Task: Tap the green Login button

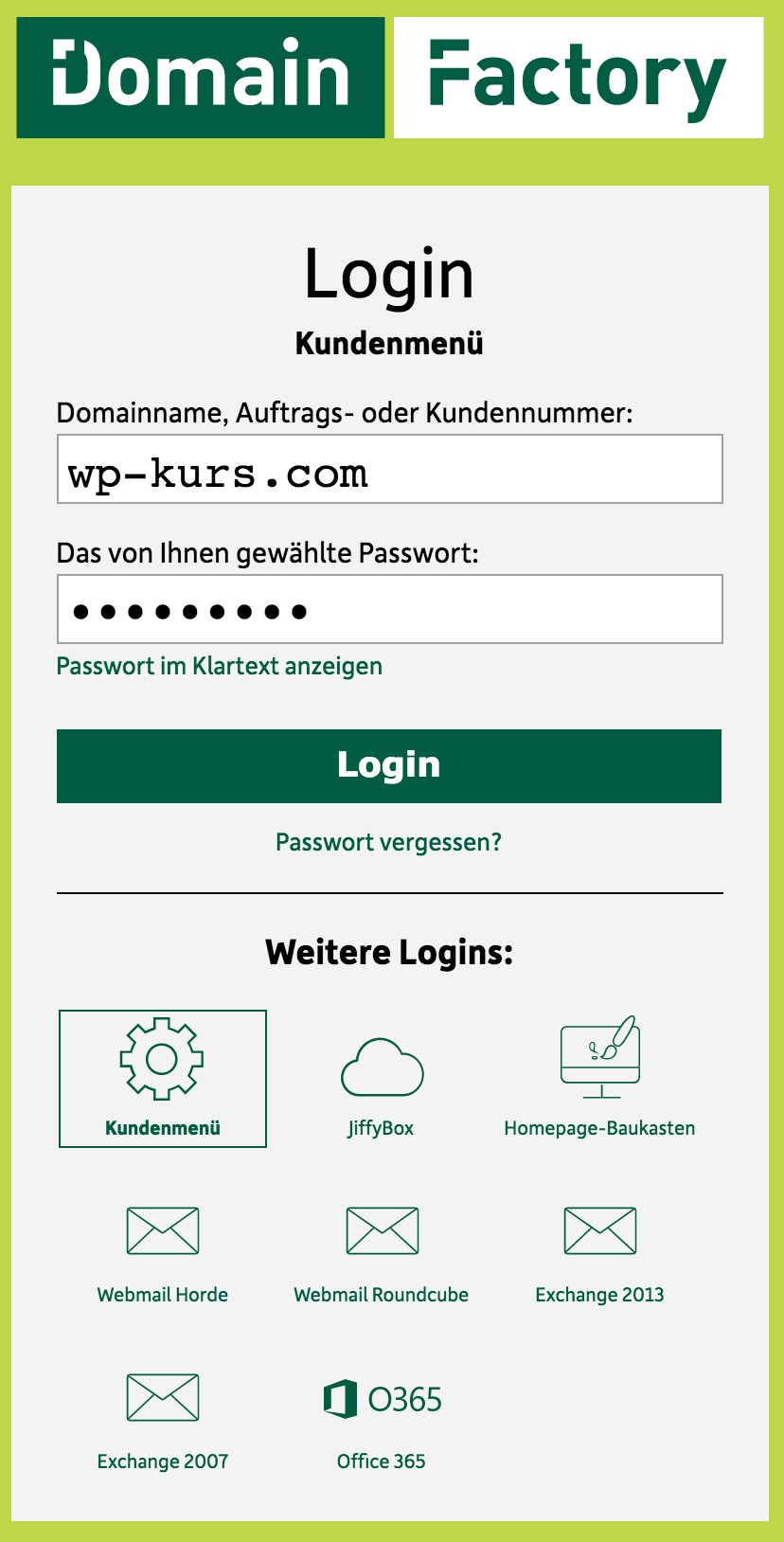Action: pyautogui.click(x=389, y=765)
